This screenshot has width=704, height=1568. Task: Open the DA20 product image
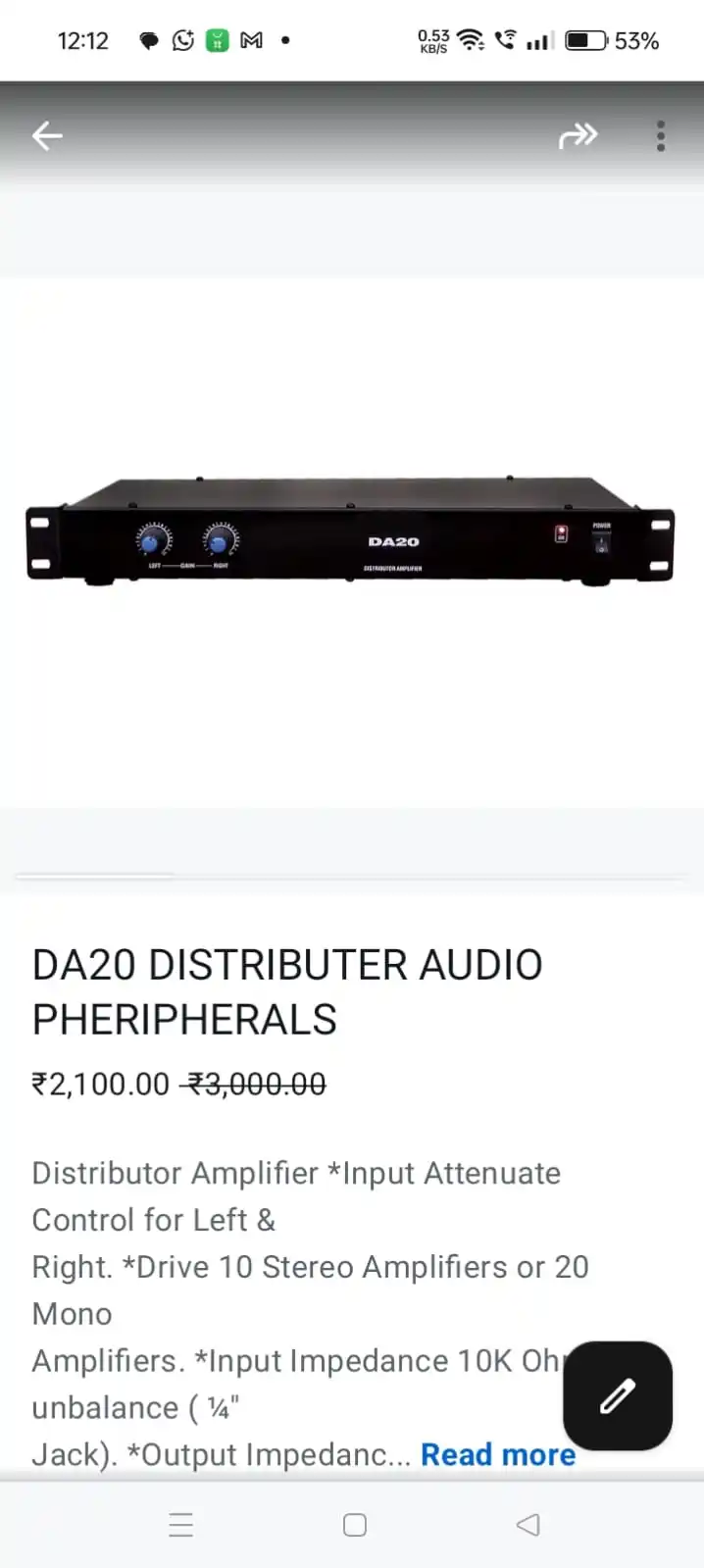click(351, 534)
